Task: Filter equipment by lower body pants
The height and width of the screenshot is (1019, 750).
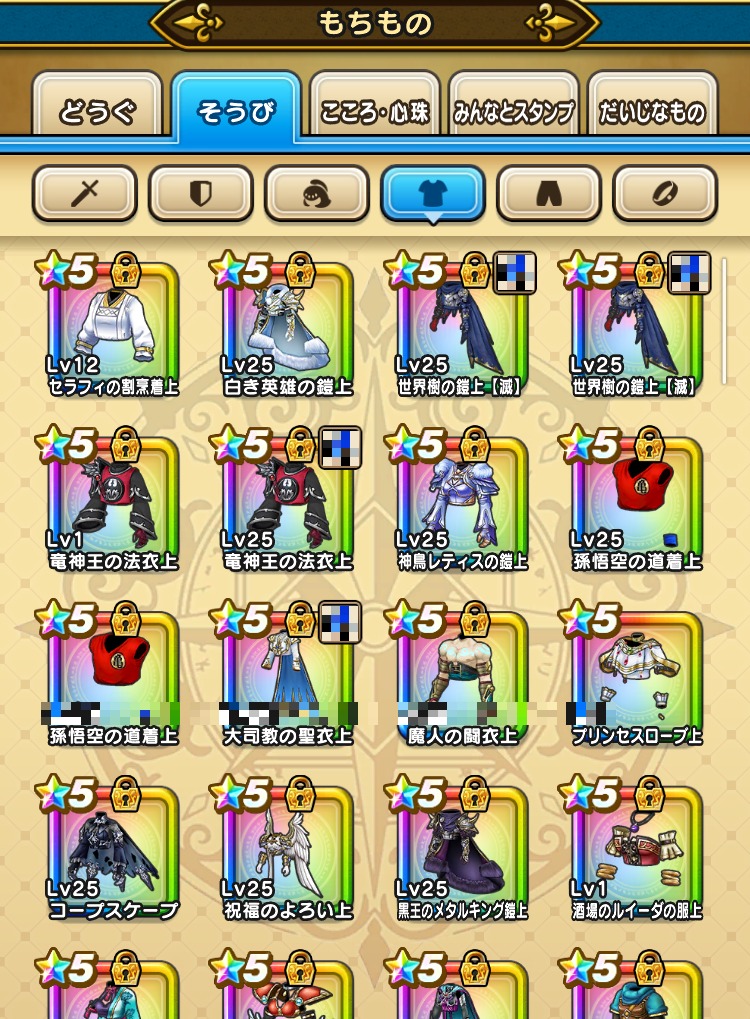Action: (549, 193)
